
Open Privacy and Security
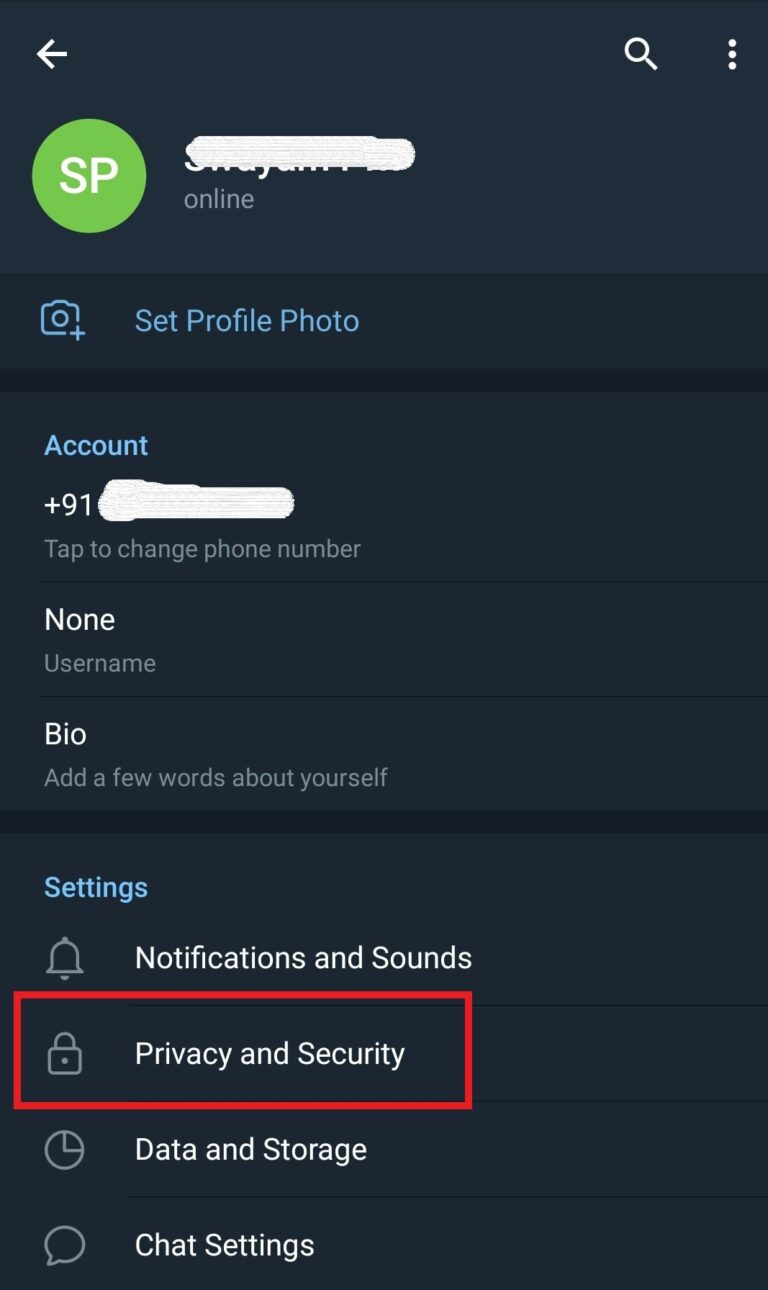384,1054
